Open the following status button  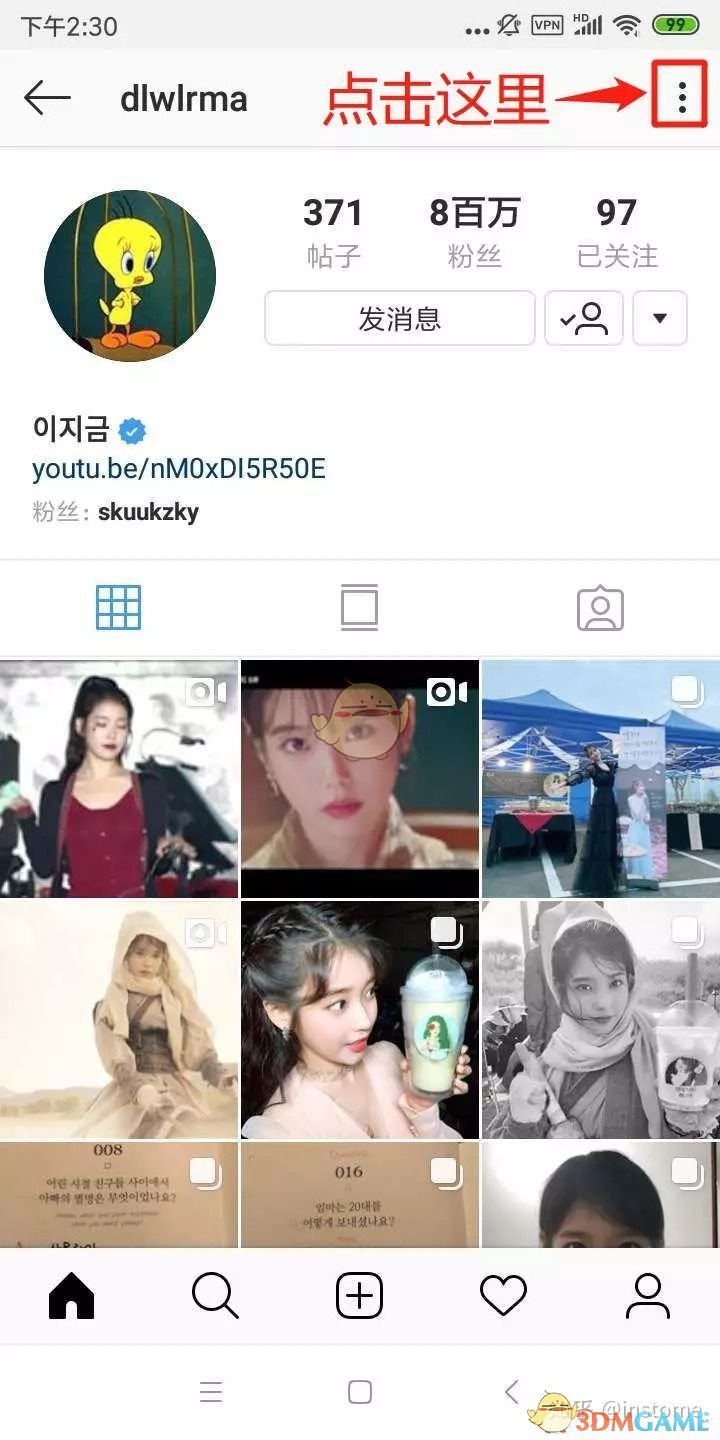(584, 319)
